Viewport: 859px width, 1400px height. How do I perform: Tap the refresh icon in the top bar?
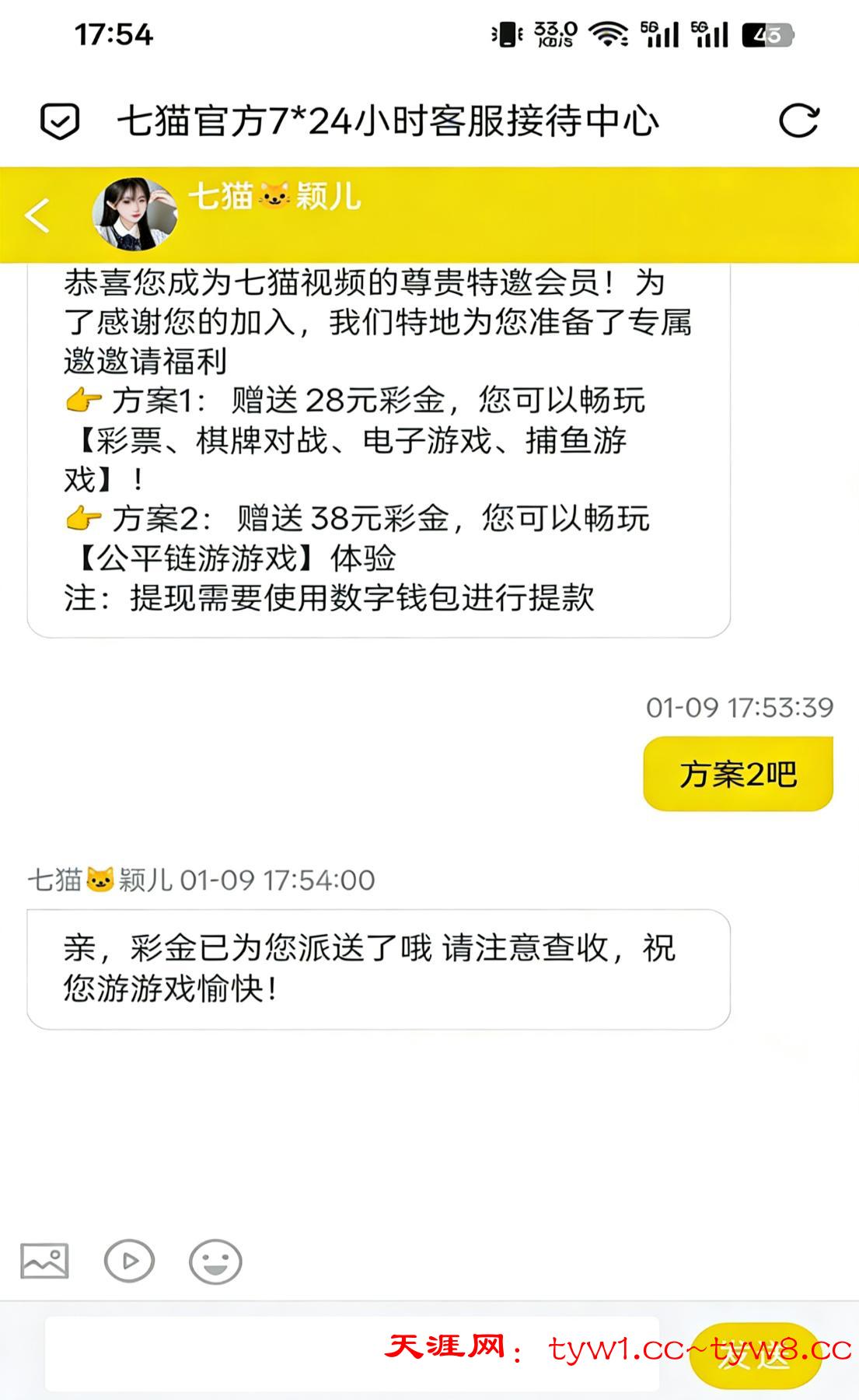point(798,121)
